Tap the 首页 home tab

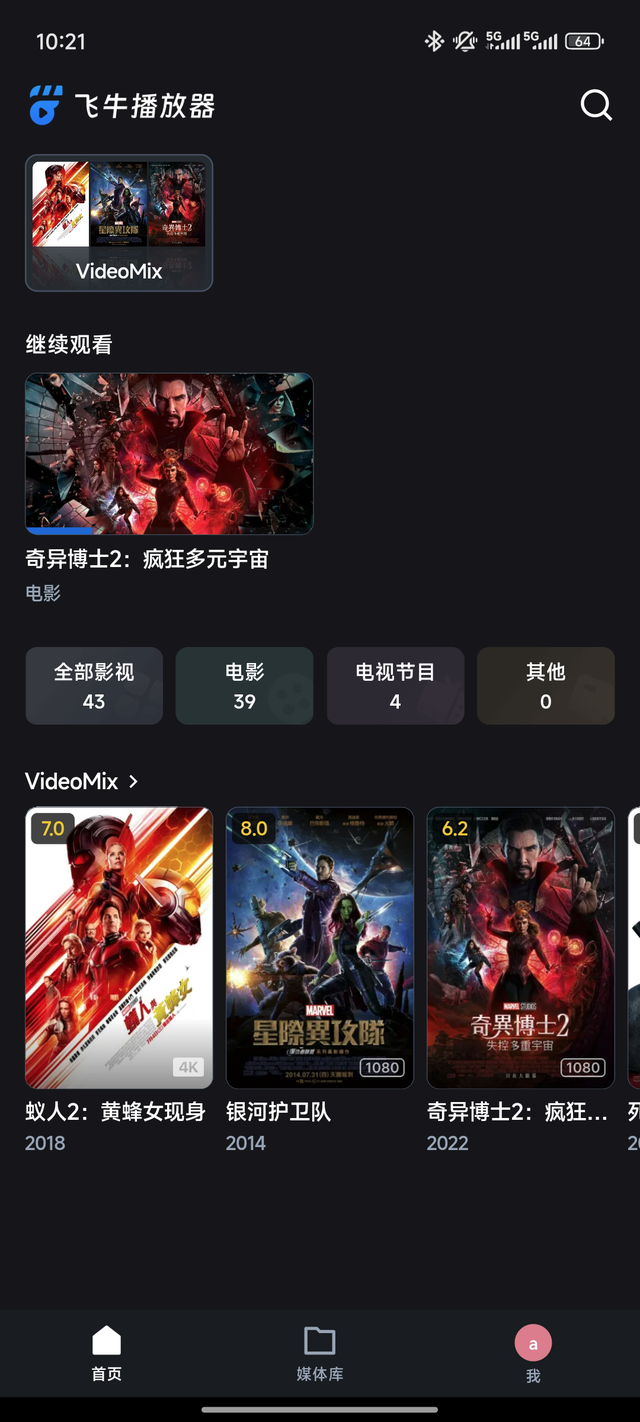[x=106, y=1354]
